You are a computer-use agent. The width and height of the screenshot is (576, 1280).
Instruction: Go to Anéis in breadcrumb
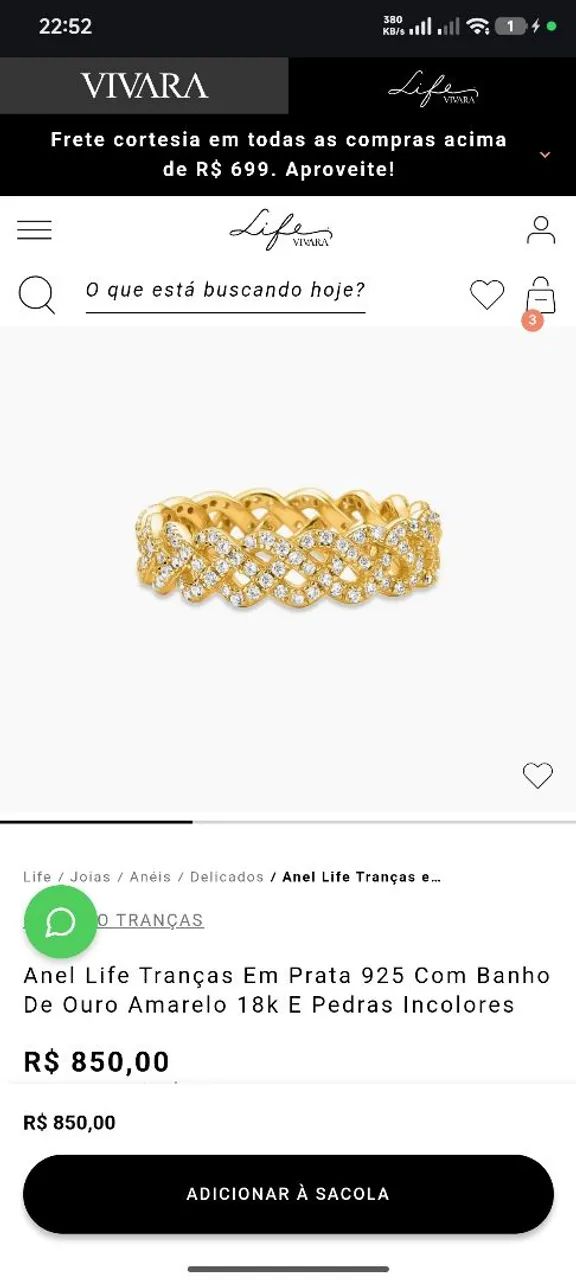click(x=150, y=877)
